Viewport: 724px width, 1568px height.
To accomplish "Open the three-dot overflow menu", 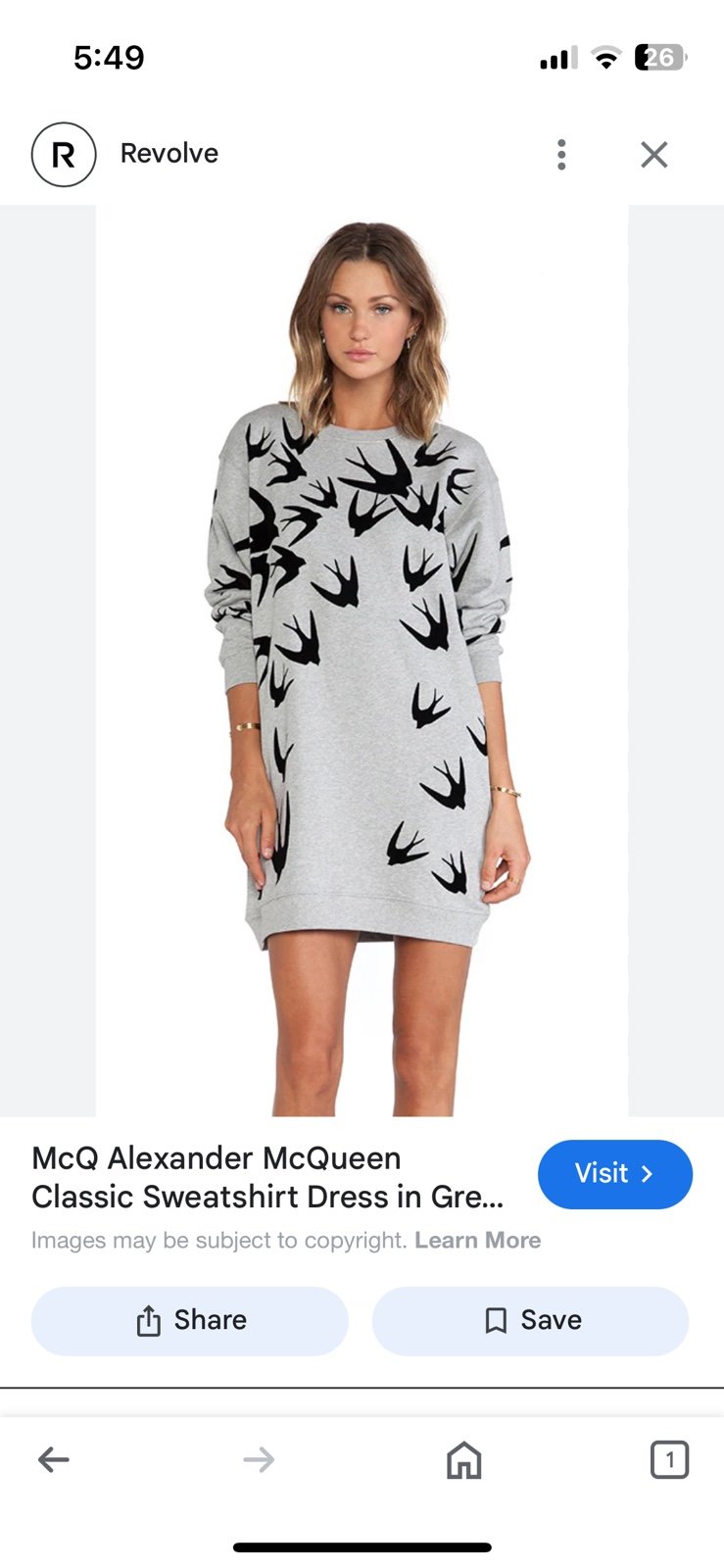I will pos(561,154).
